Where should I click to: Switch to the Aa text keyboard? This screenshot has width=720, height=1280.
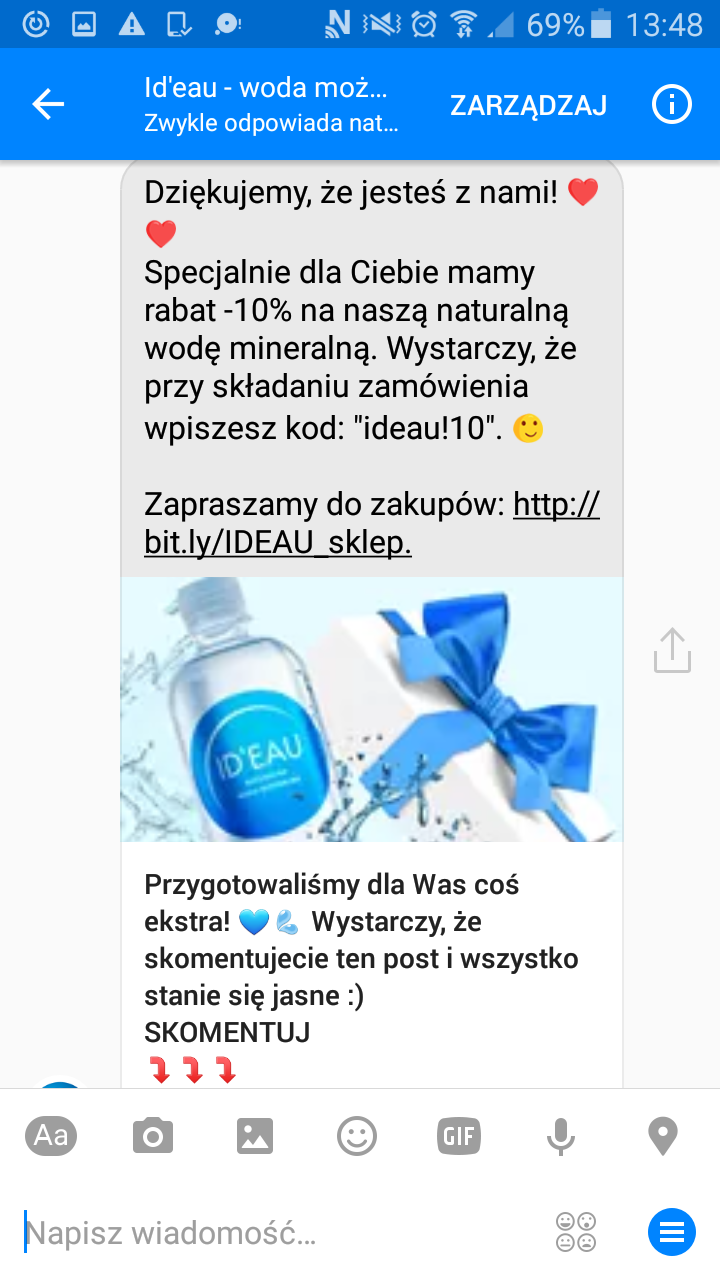pos(51,1135)
